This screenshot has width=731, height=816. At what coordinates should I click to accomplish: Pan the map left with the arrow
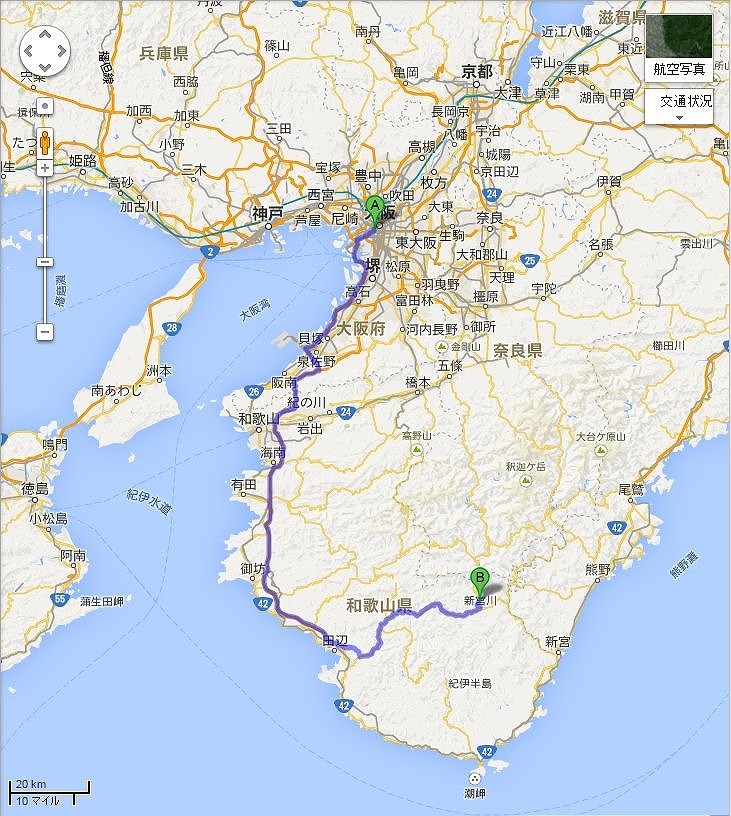tap(27, 48)
